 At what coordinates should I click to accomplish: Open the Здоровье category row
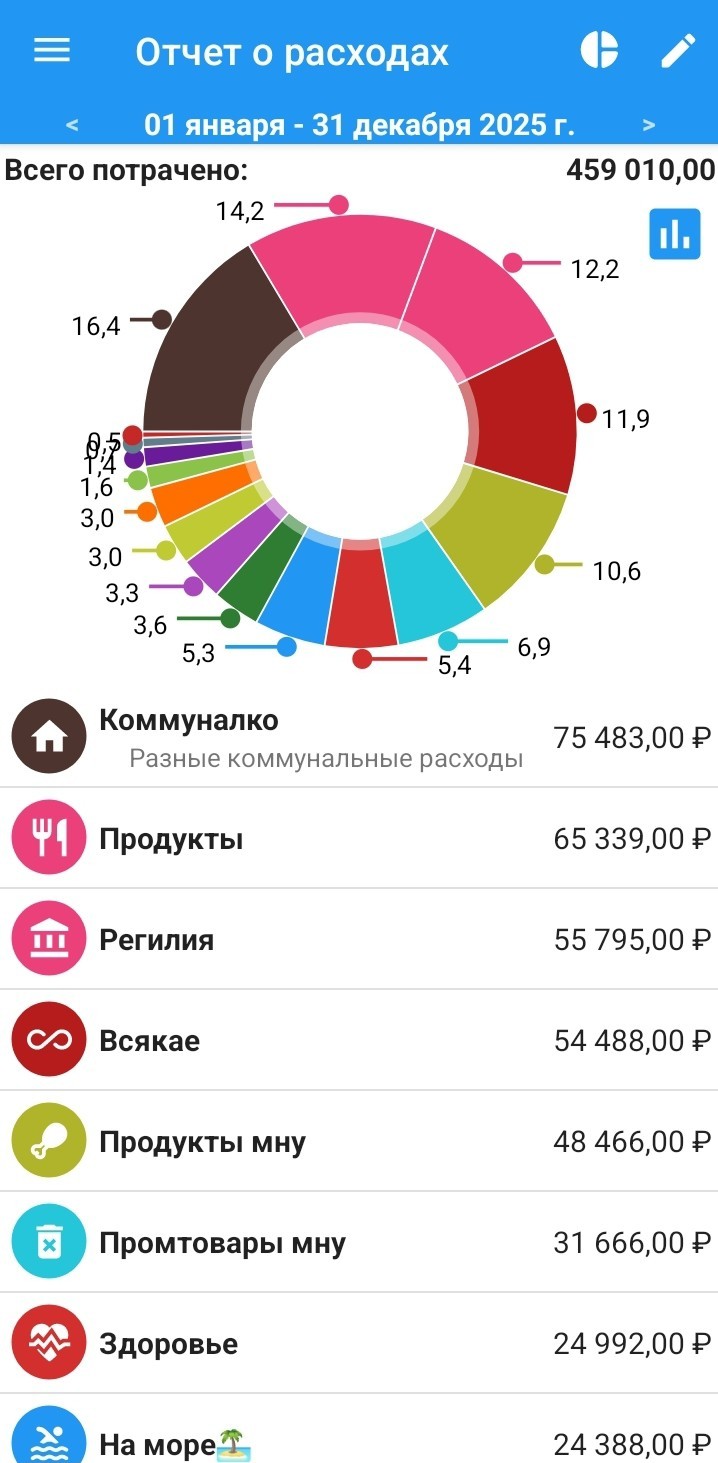359,1343
